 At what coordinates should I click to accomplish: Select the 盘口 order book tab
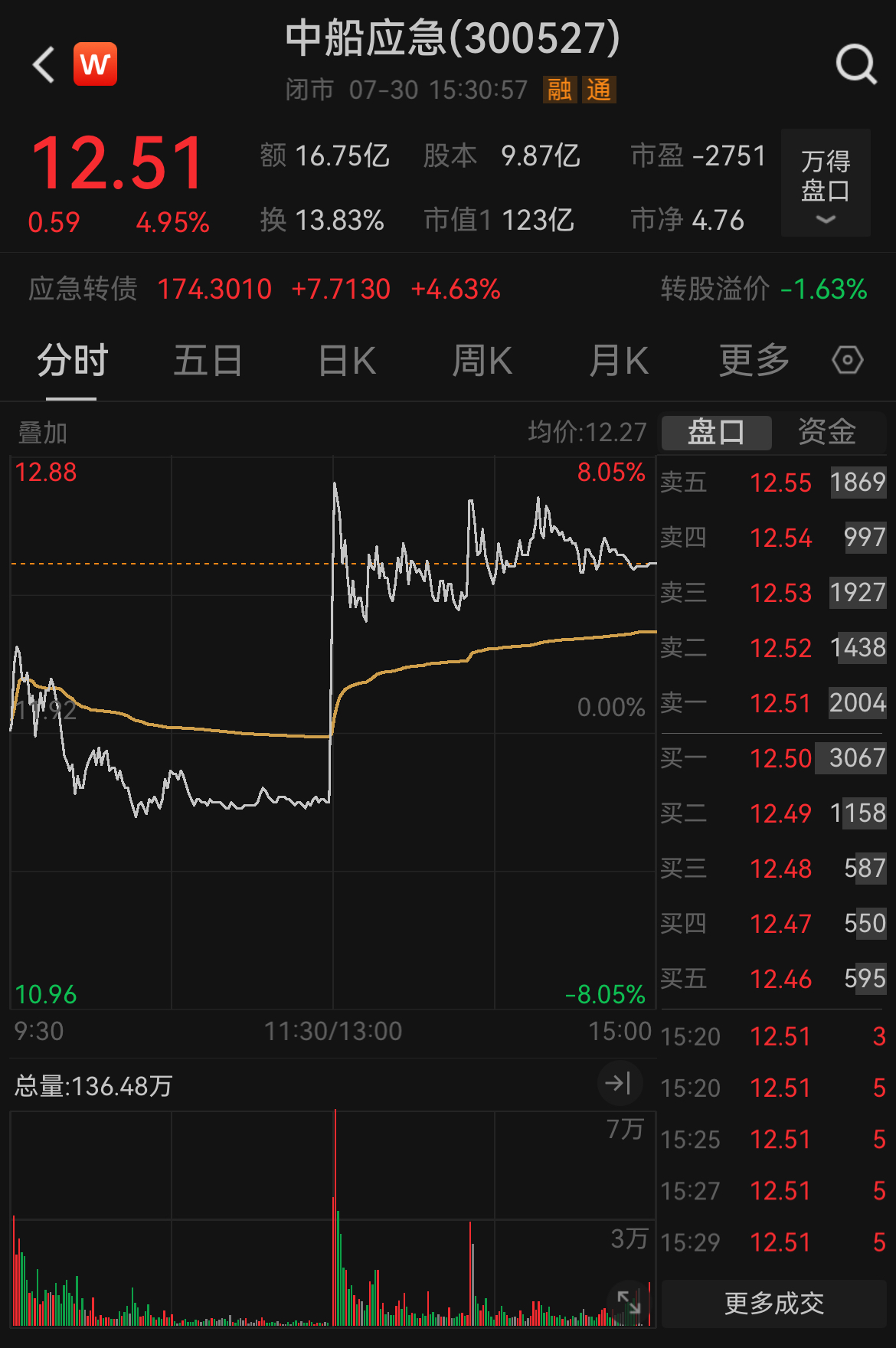click(x=716, y=432)
